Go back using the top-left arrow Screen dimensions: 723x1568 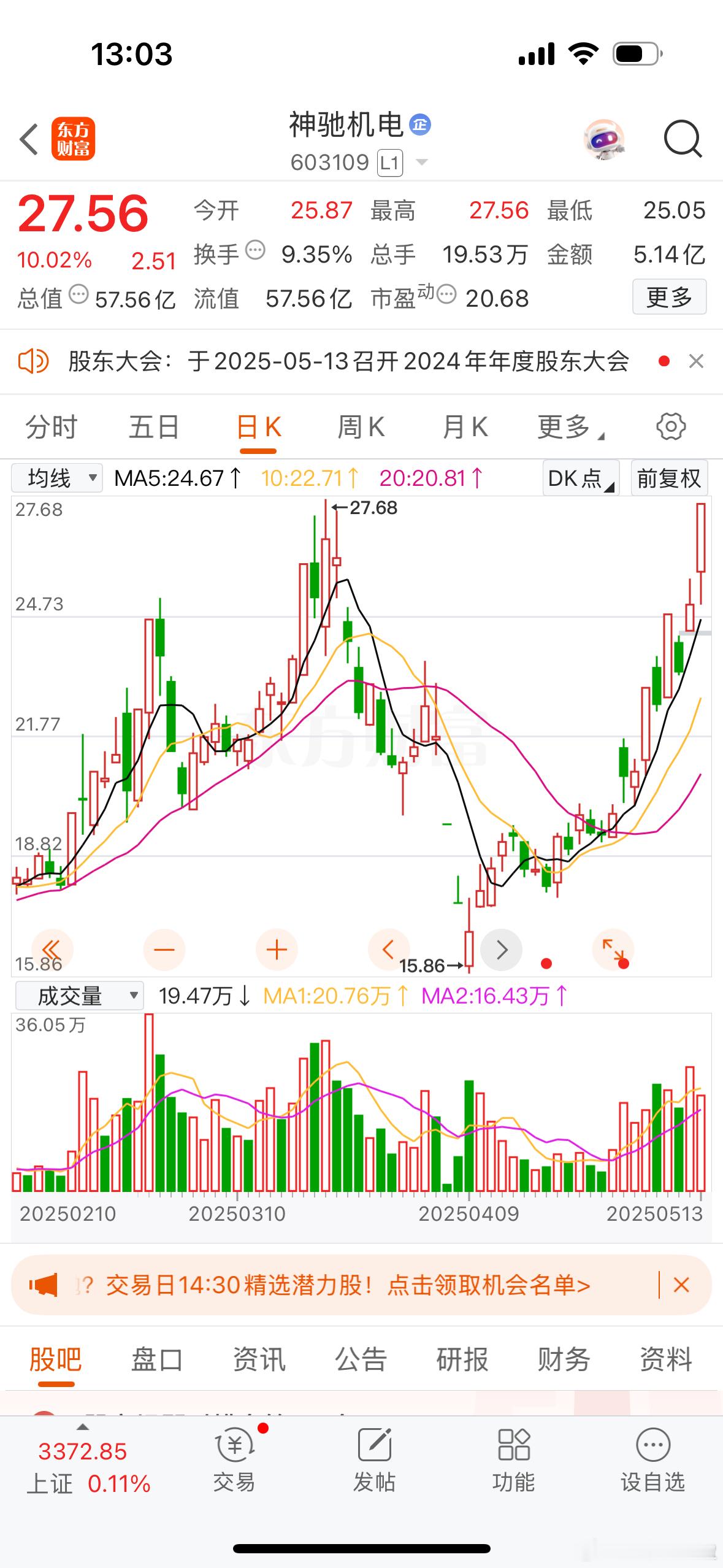[29, 139]
